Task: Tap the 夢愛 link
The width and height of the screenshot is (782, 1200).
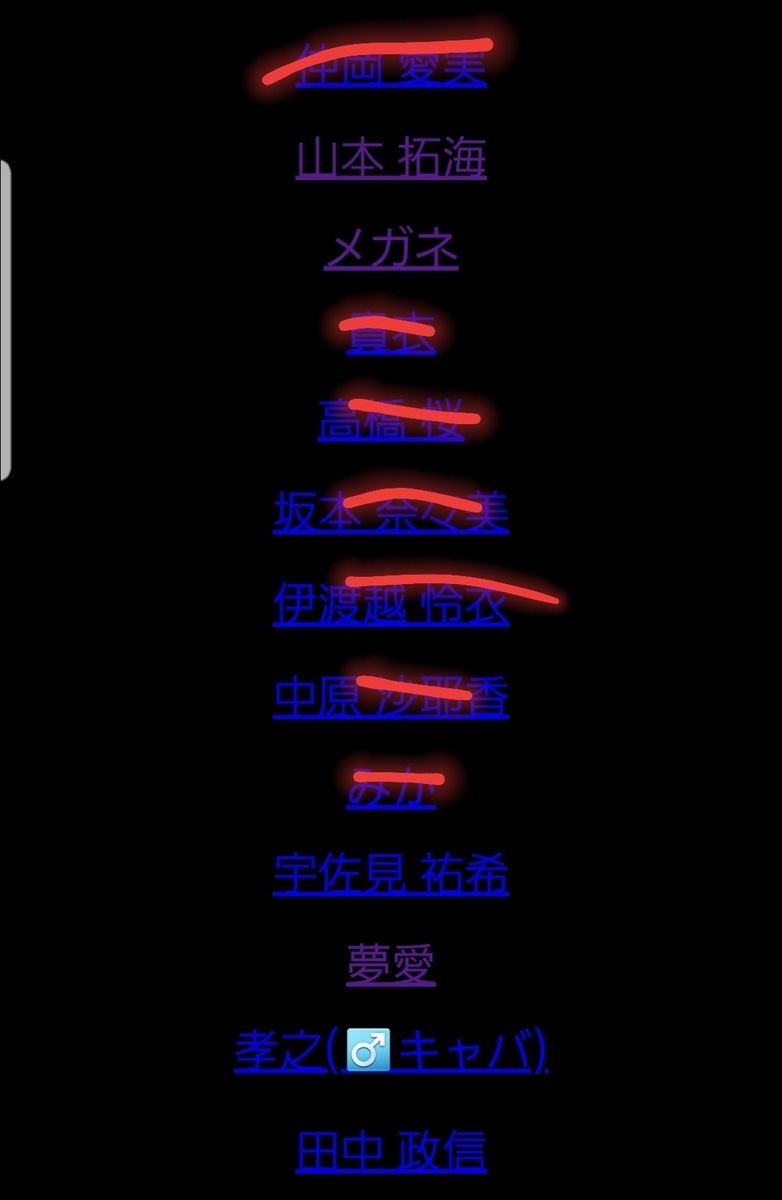Action: (391, 965)
